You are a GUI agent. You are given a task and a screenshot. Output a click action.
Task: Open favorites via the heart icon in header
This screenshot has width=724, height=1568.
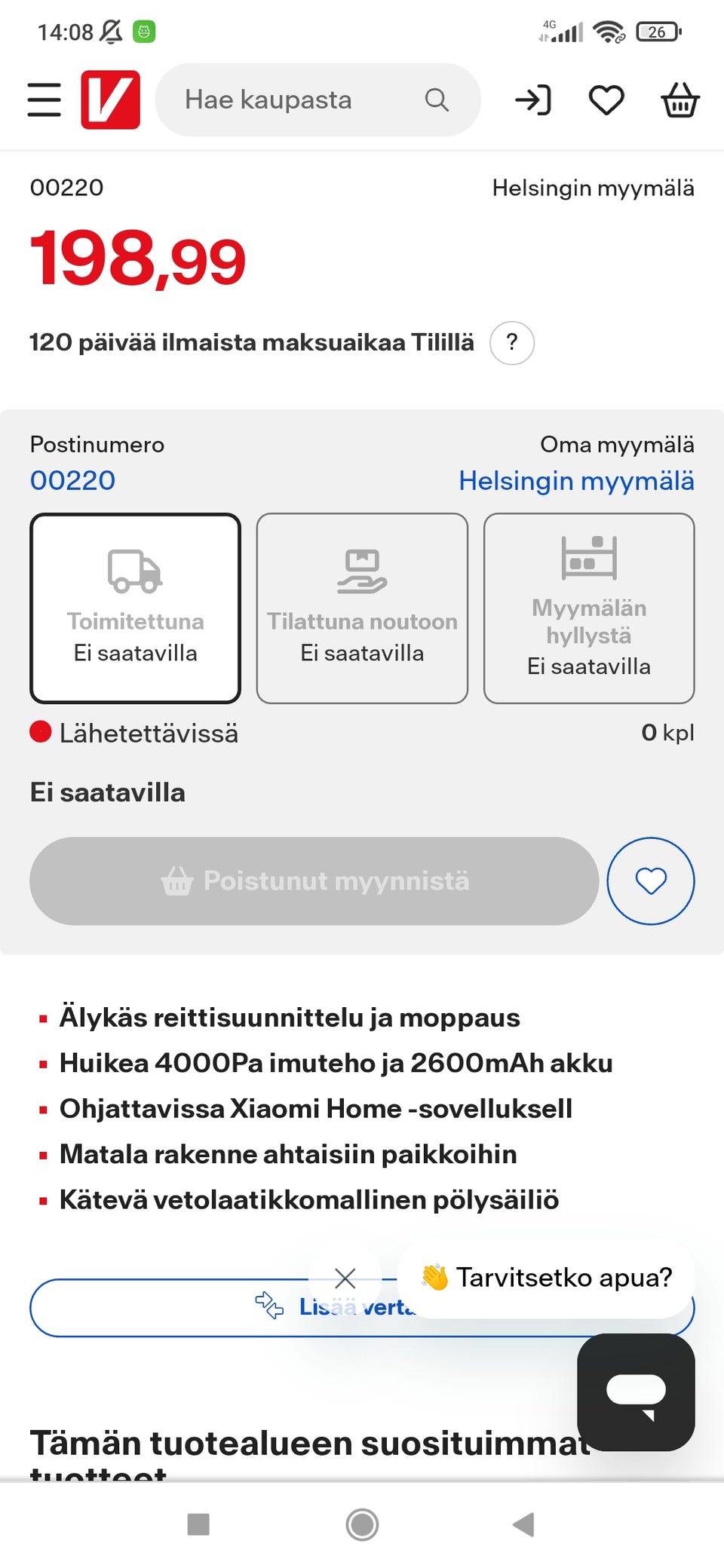(x=607, y=100)
